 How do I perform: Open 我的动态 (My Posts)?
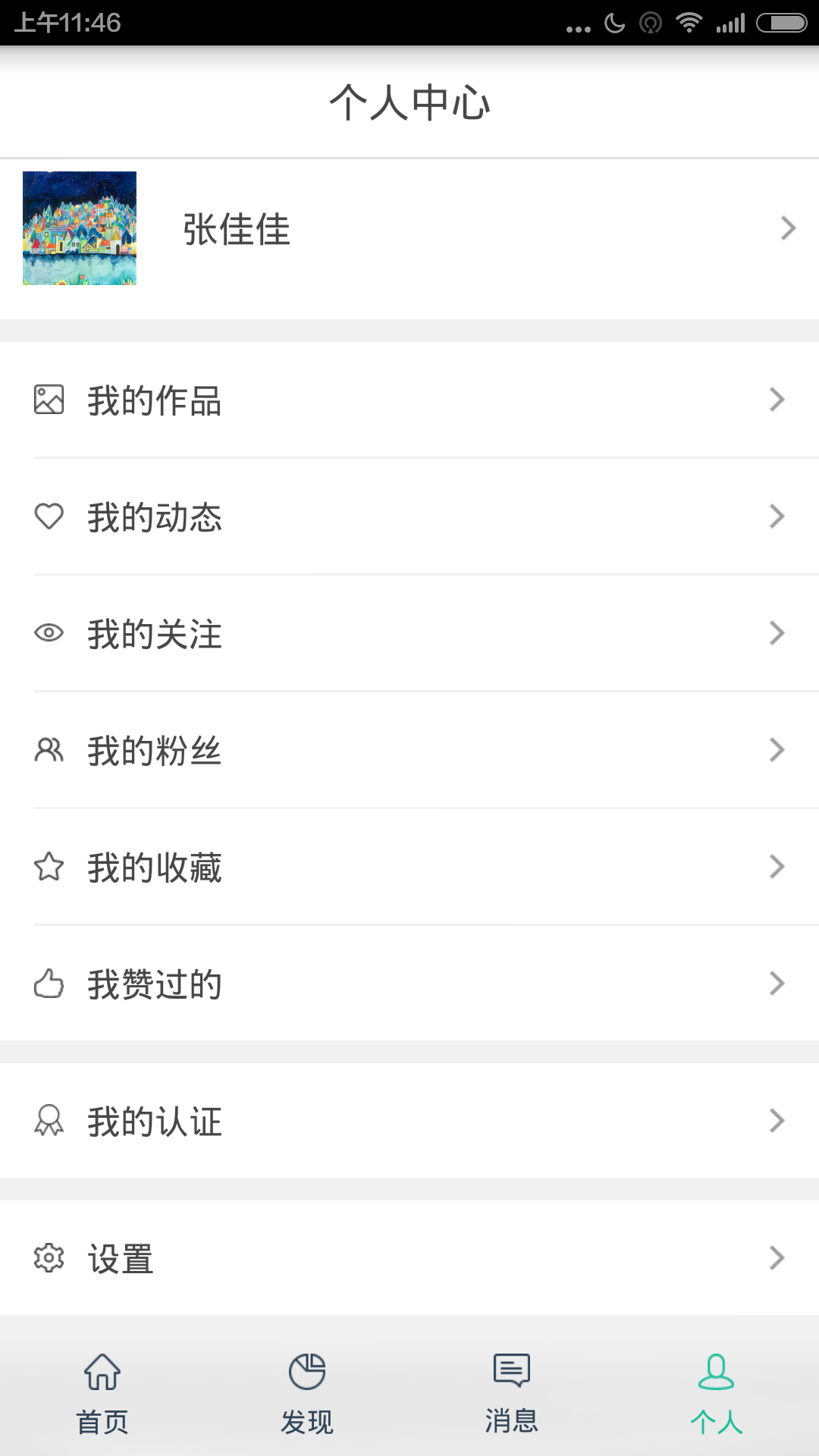point(409,517)
